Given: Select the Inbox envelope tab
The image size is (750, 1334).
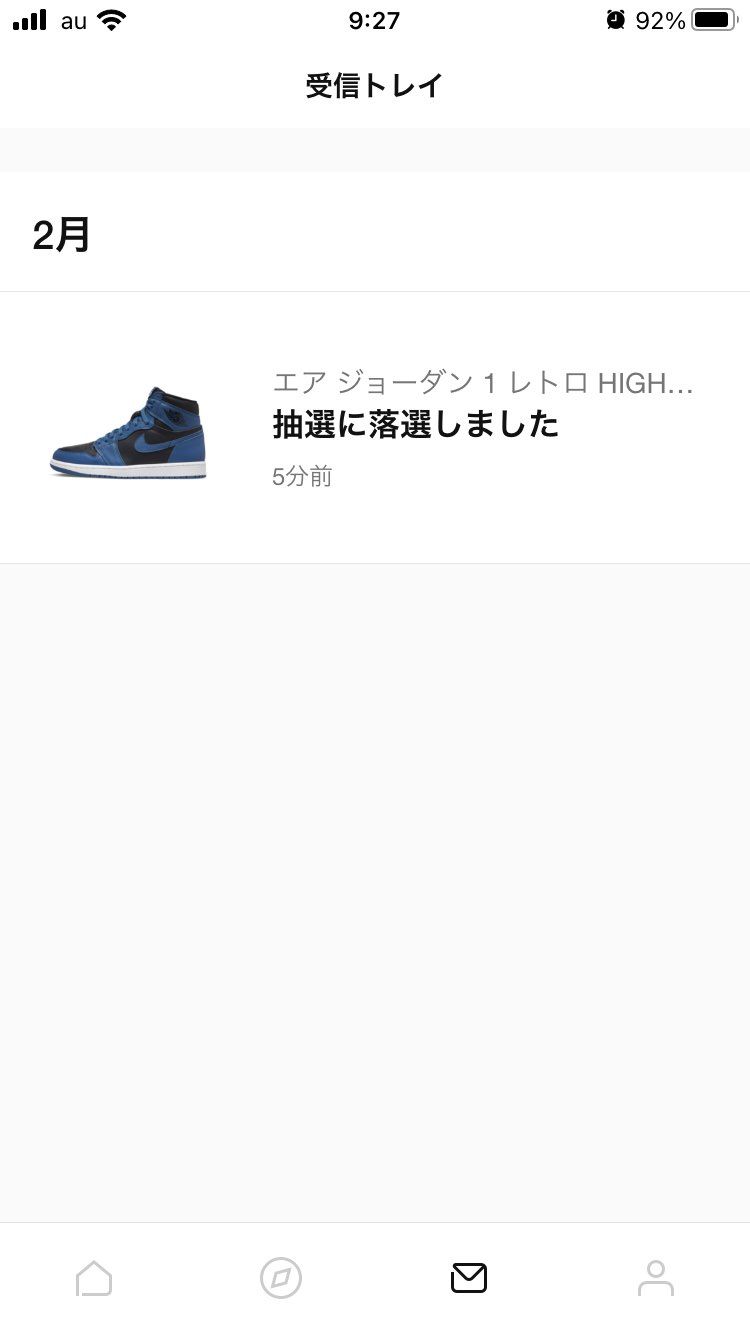Looking at the screenshot, I should (x=469, y=1278).
